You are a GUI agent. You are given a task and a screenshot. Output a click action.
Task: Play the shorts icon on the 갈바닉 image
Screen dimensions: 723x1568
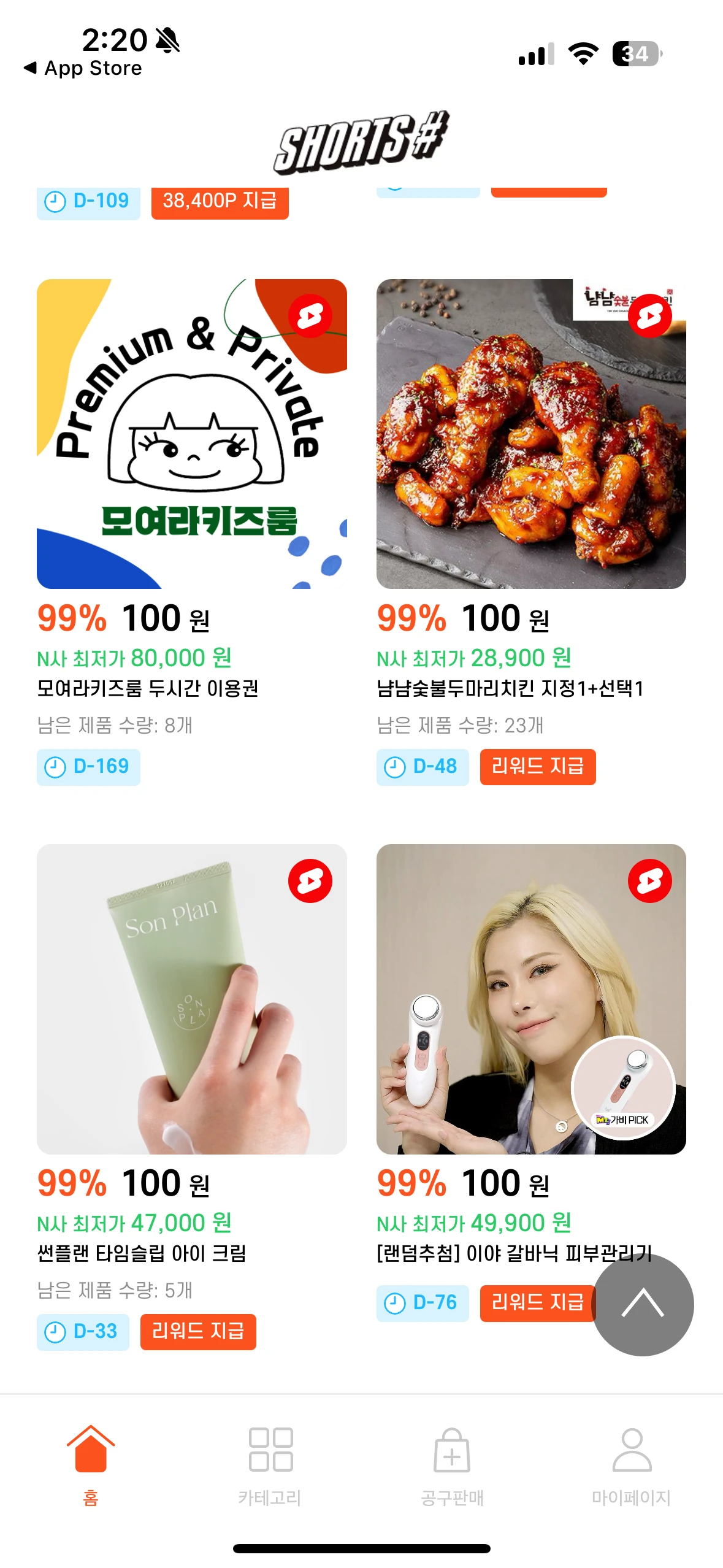tap(649, 881)
